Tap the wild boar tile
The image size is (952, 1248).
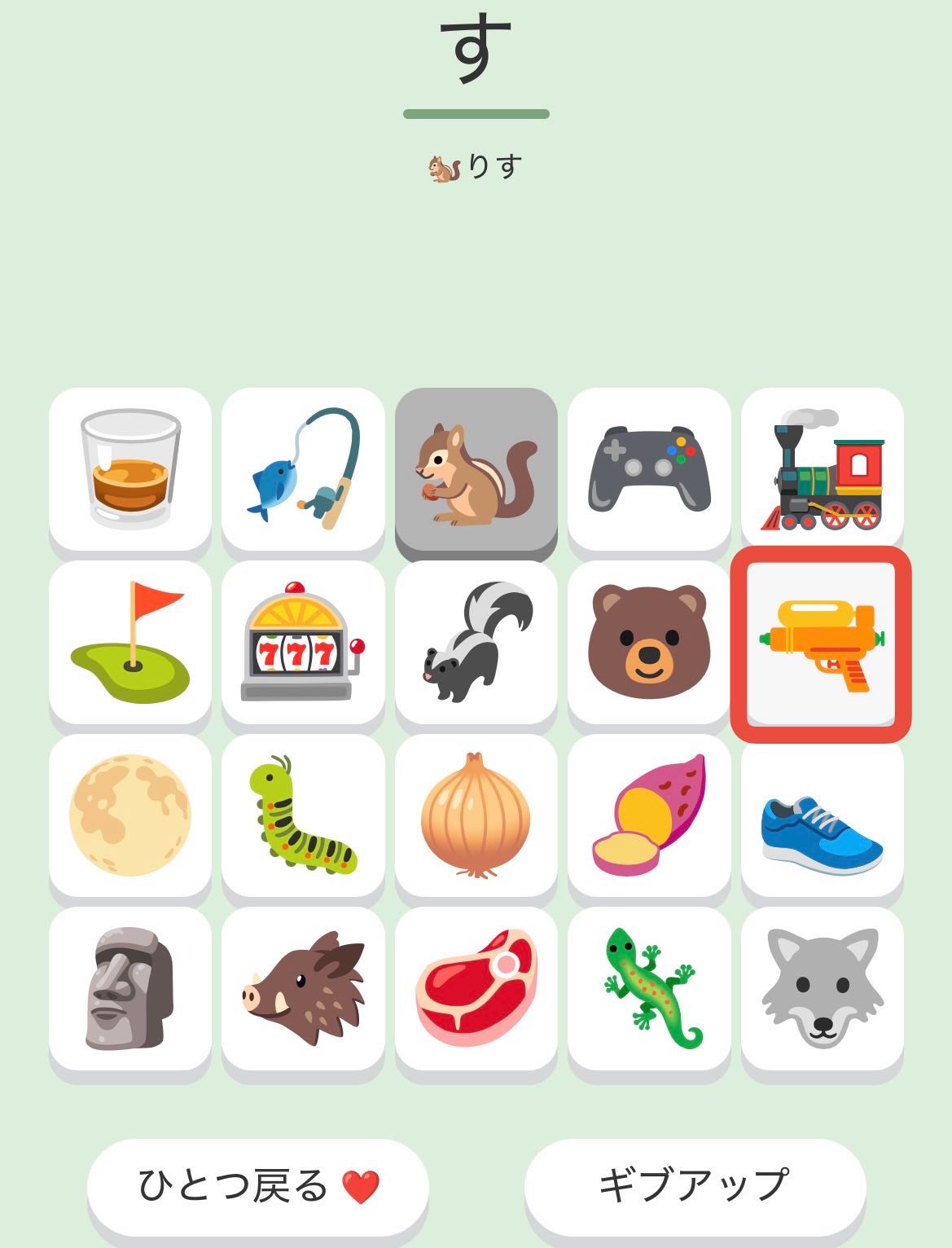[303, 988]
